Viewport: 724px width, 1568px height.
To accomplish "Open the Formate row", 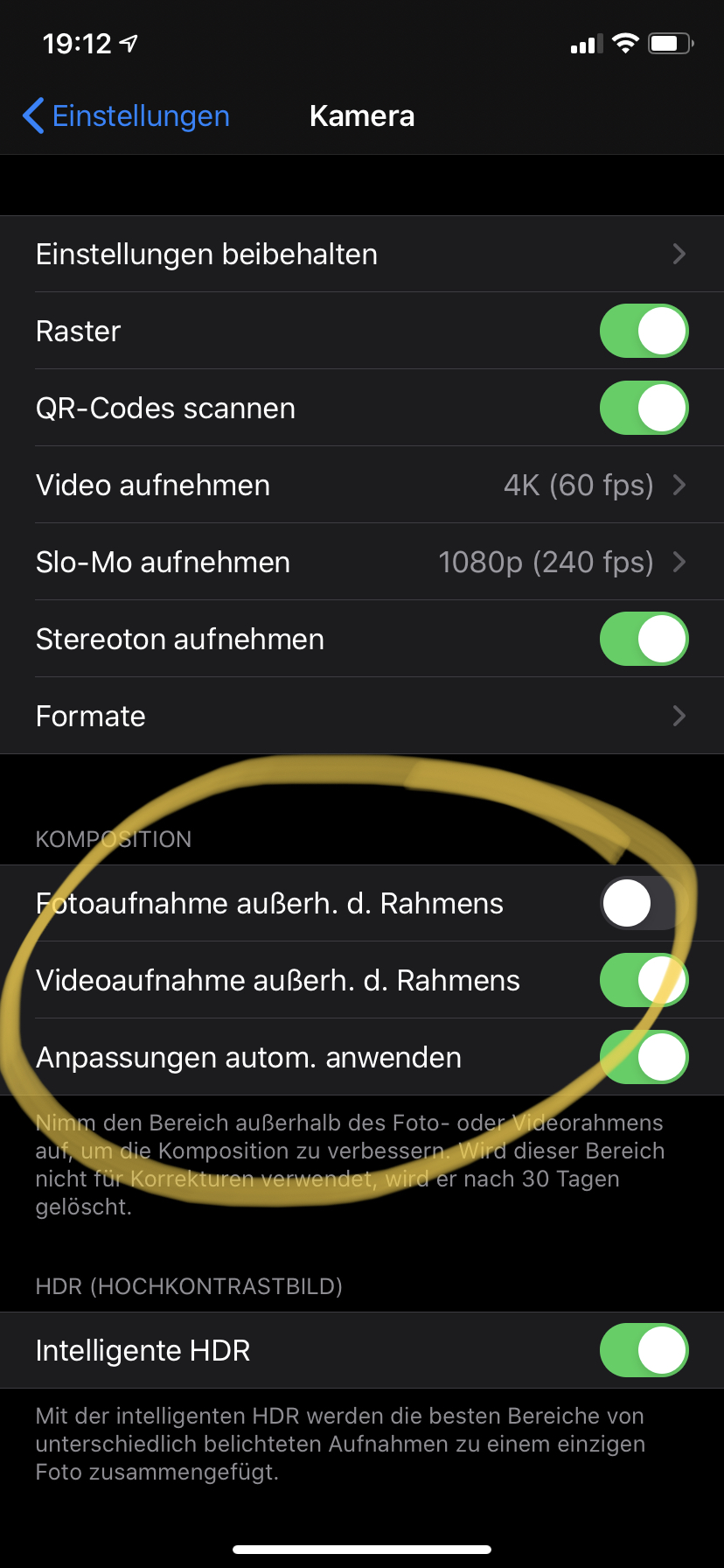I will click(x=362, y=717).
